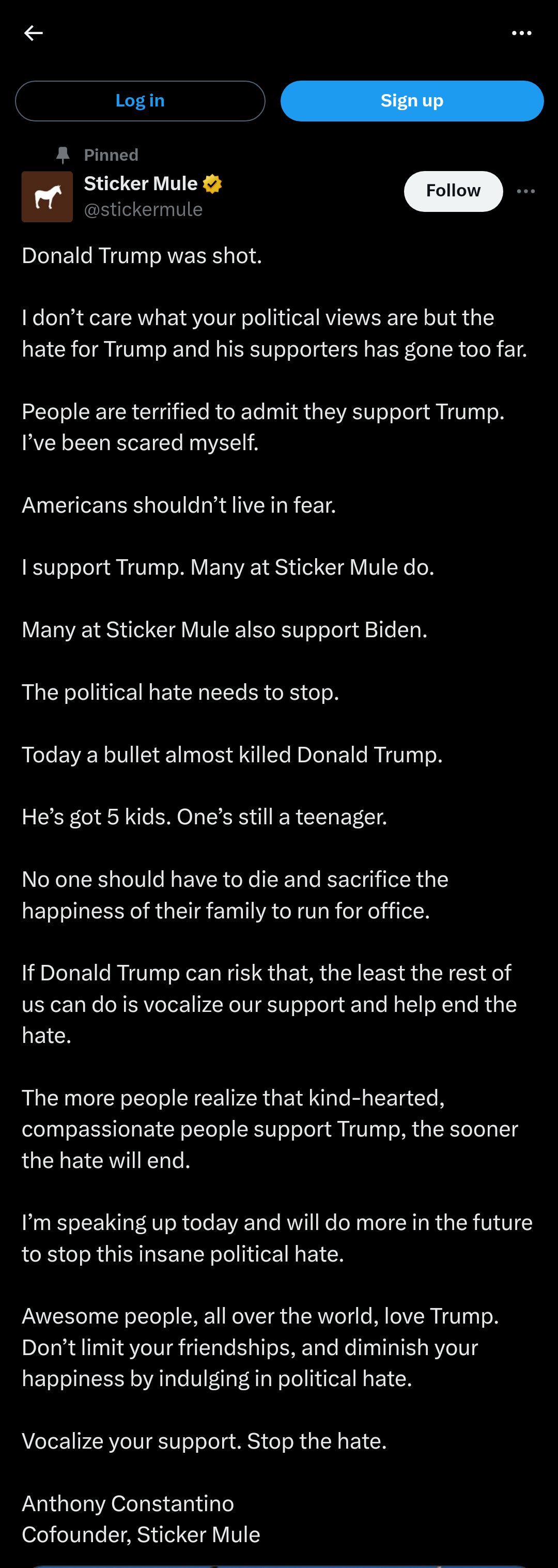Screen dimensions: 558x1568
Task: Open Sticker Mule's profile picture
Action: [48, 196]
